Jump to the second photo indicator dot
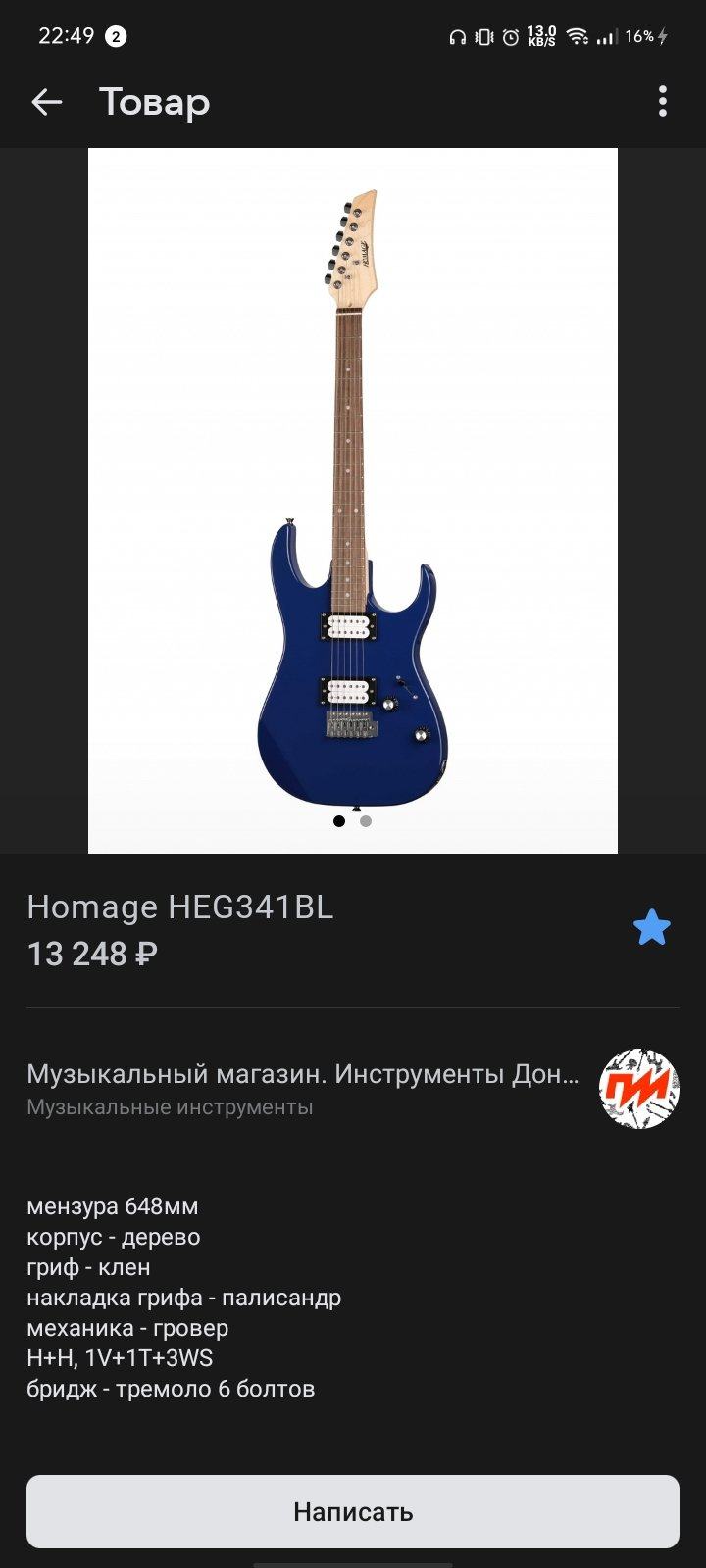This screenshot has width=706, height=1568. 366,821
